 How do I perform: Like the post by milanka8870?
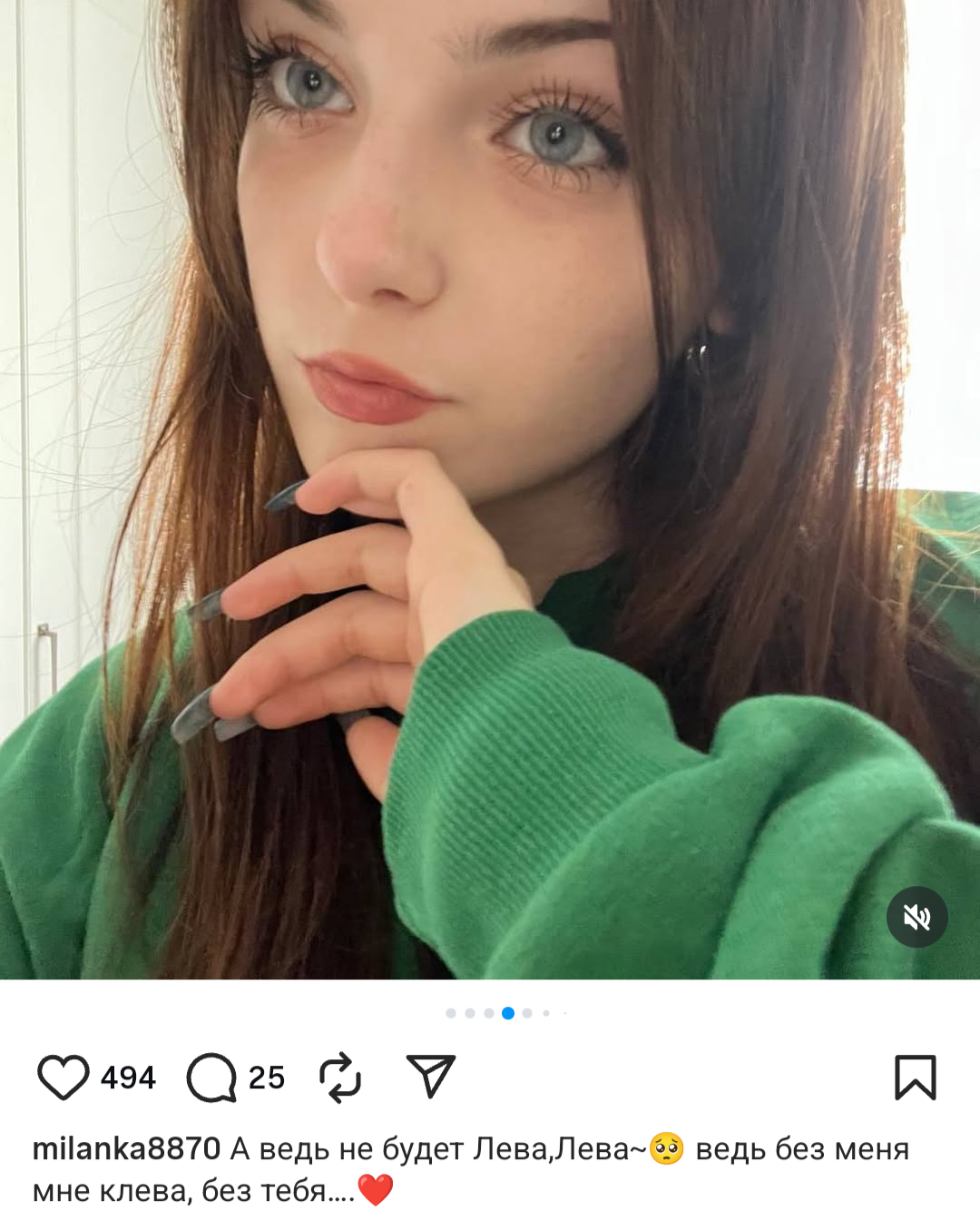63,1078
